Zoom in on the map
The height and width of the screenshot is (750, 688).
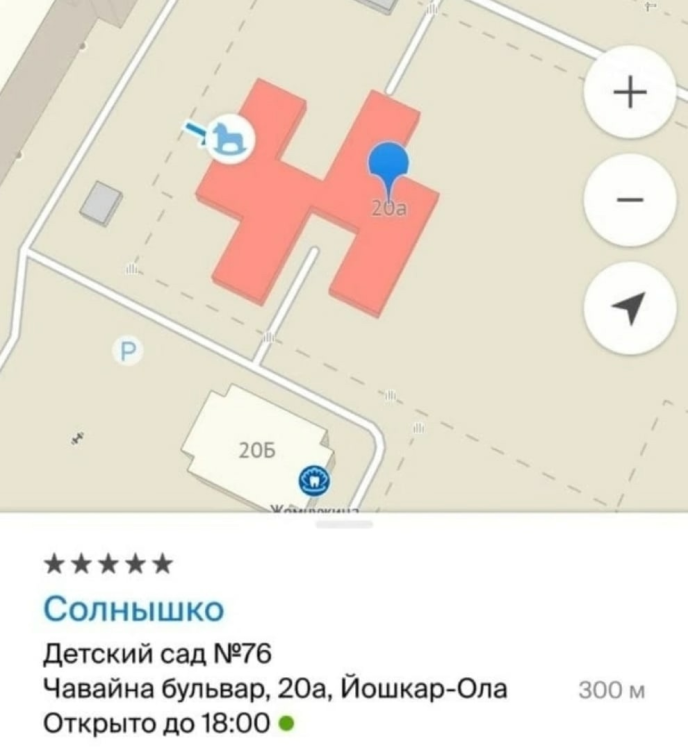pyautogui.click(x=630, y=93)
